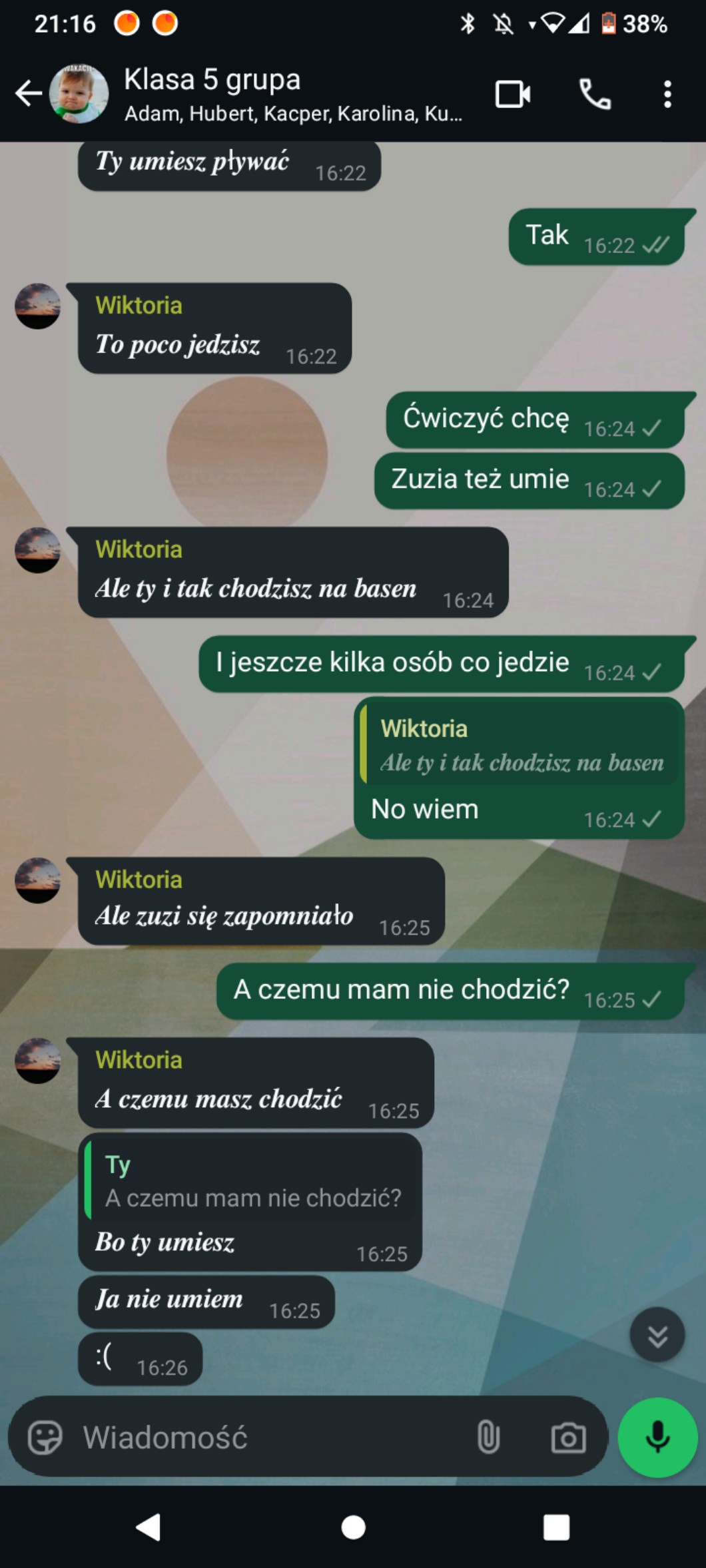The height and width of the screenshot is (1568, 706).
Task: Open the overflow menu
Action: (x=667, y=94)
